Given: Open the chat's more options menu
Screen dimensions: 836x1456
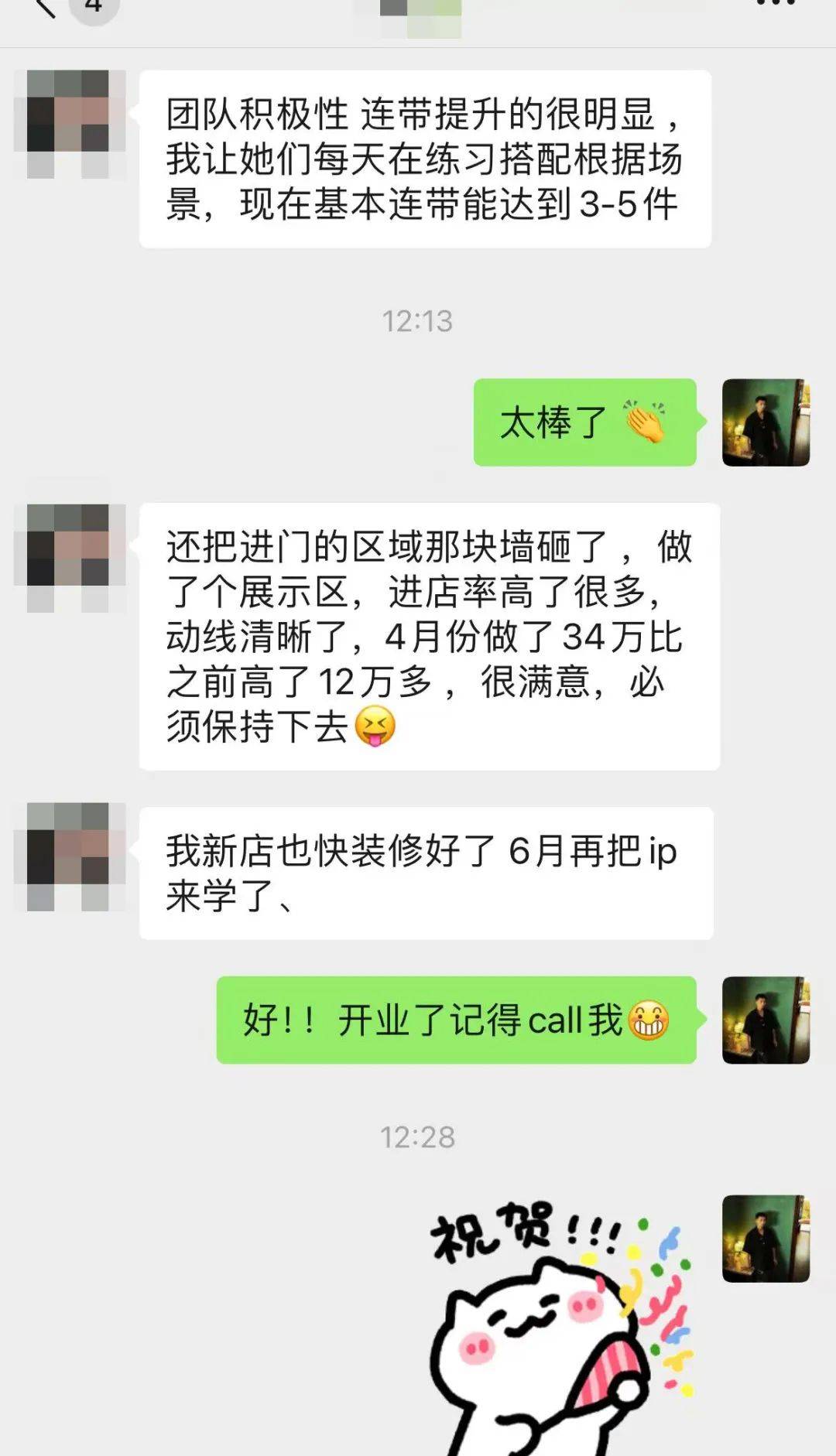Looking at the screenshot, I should (776, 3).
